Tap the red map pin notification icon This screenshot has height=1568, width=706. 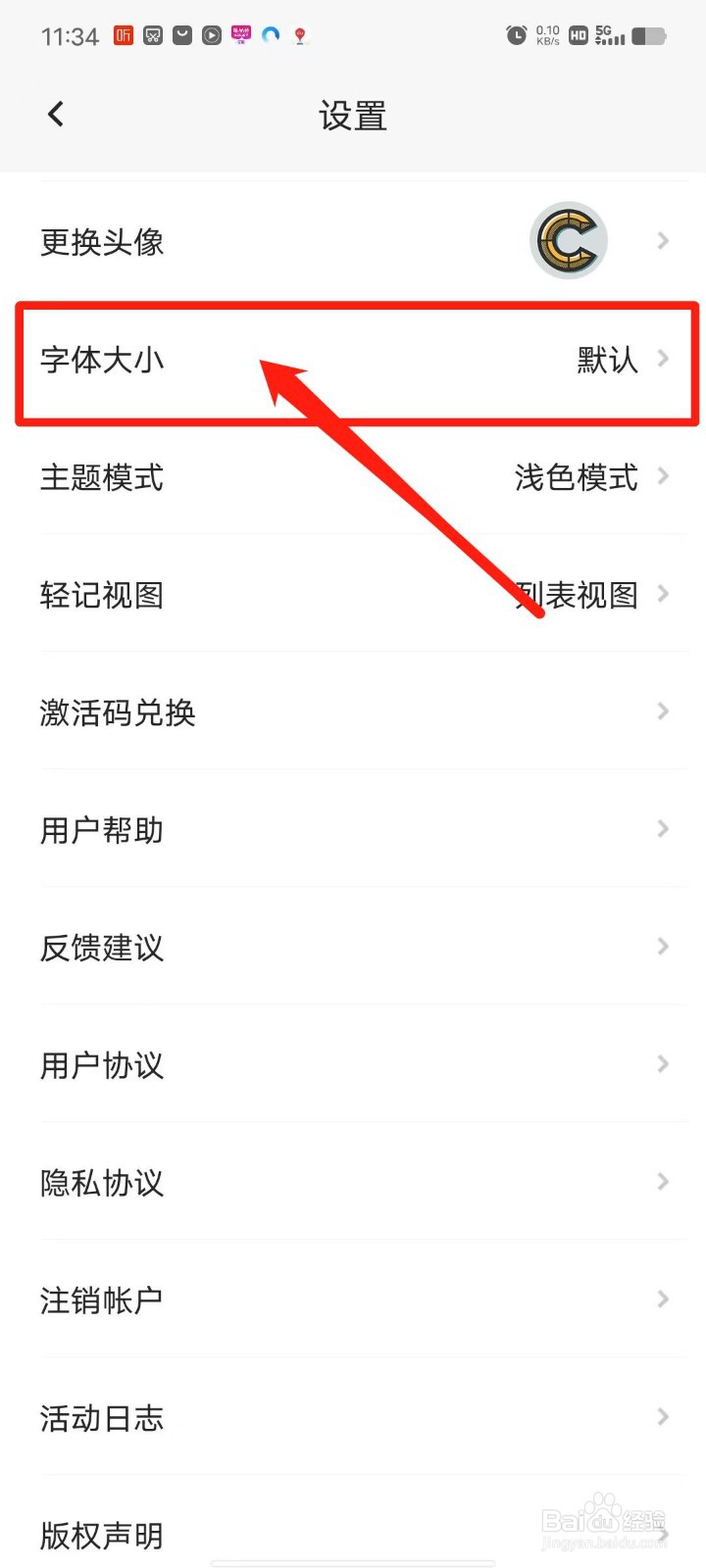tap(301, 35)
